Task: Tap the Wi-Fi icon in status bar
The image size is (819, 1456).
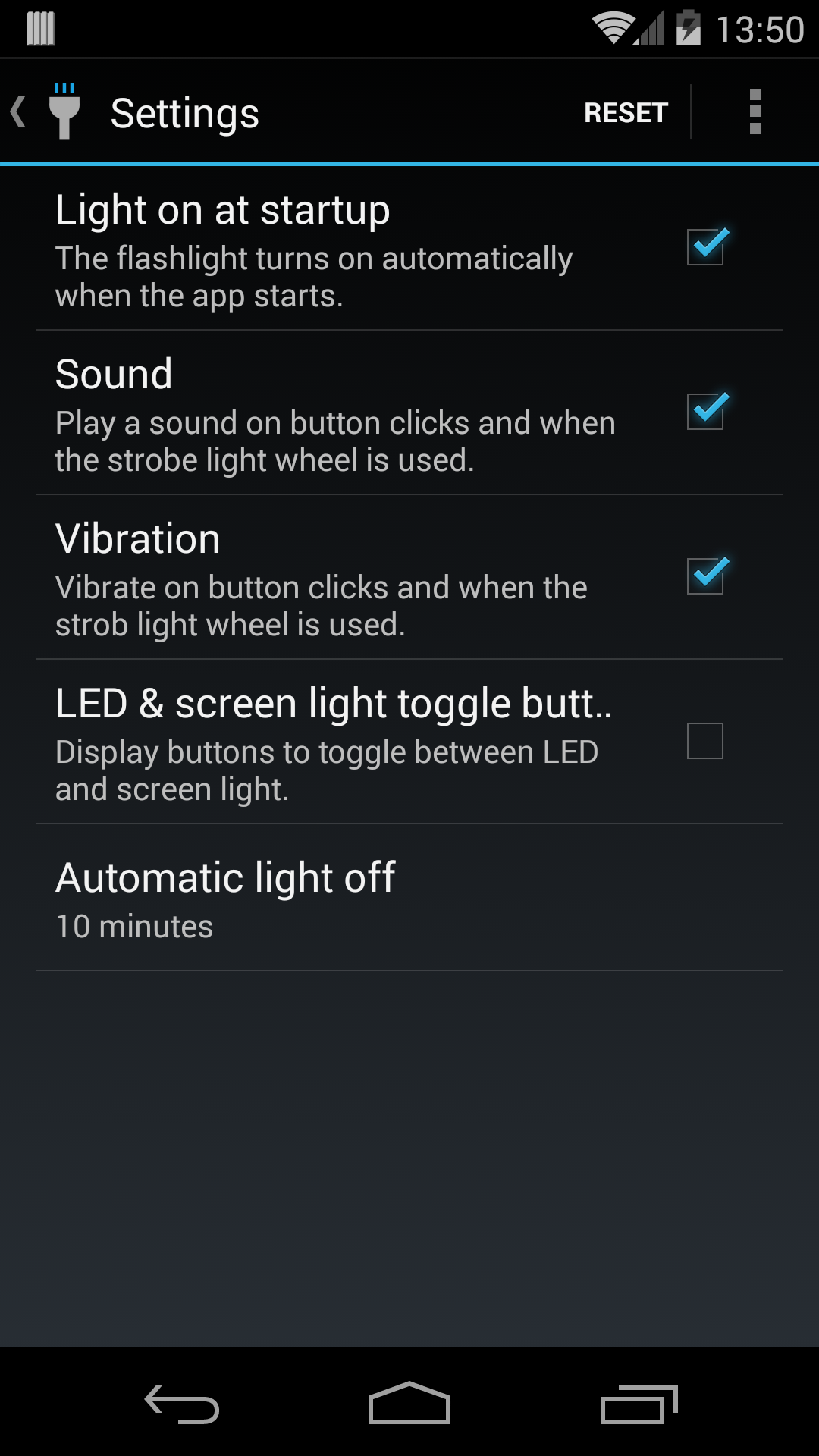Action: tap(614, 25)
